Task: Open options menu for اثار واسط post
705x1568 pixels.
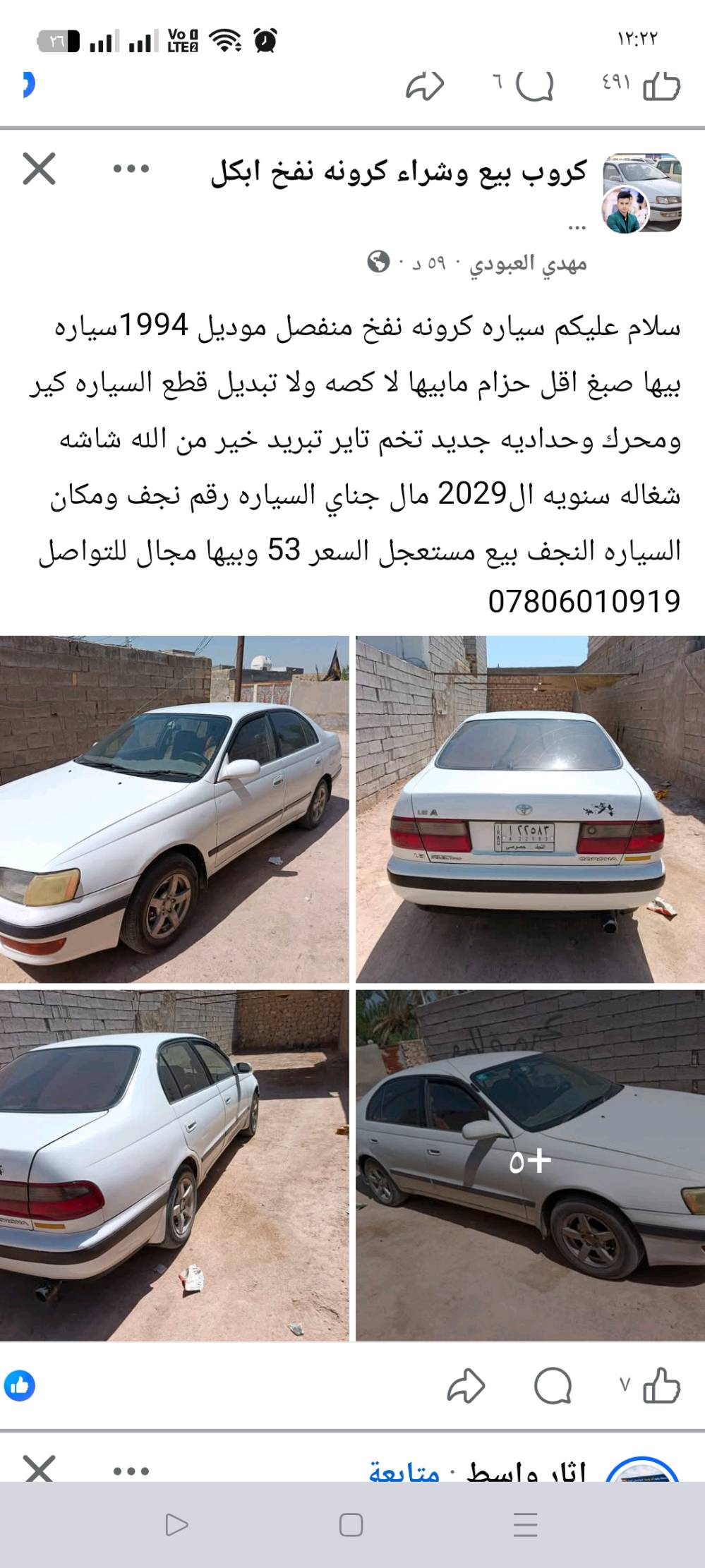Action: (x=131, y=1471)
